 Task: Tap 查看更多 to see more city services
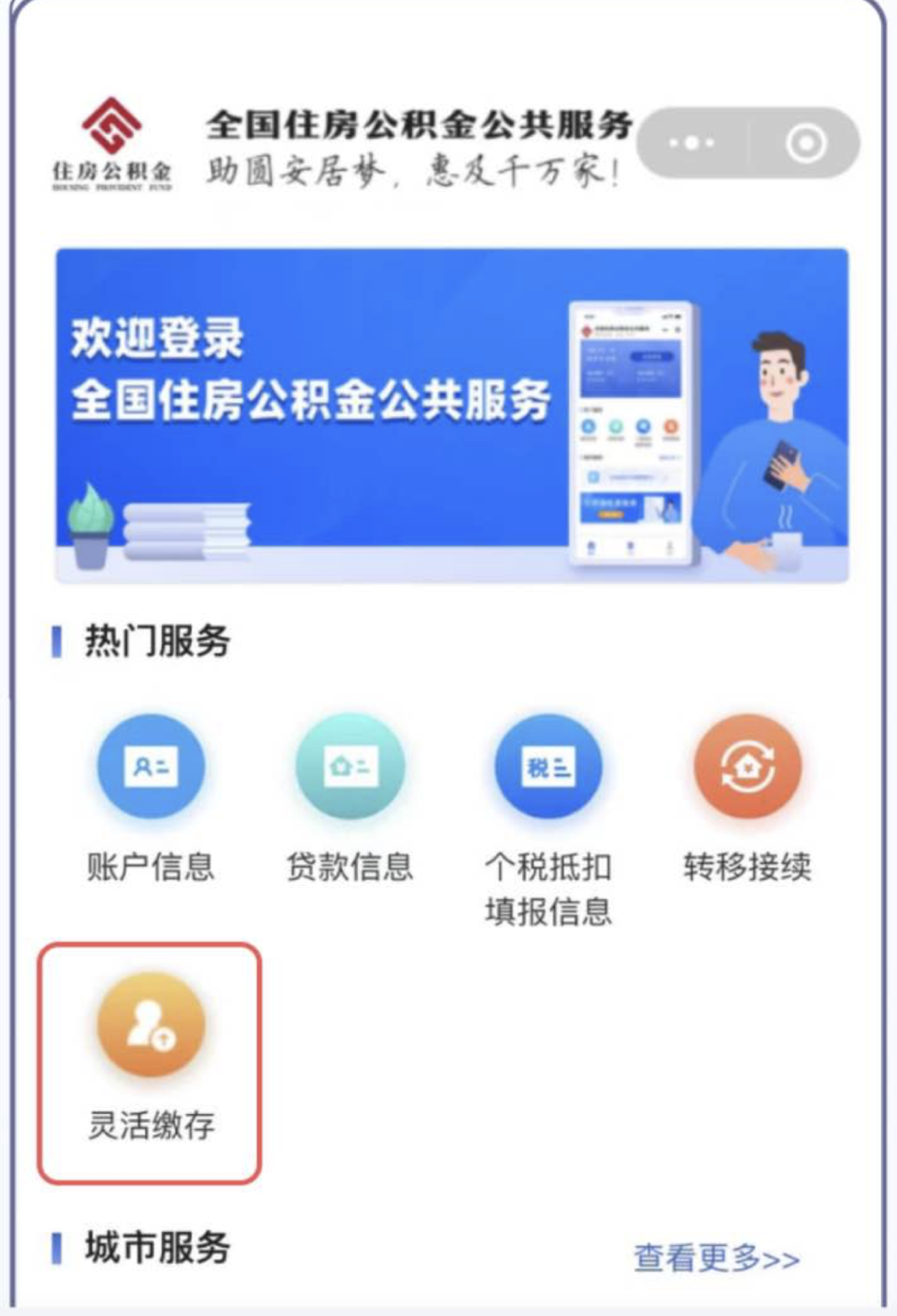point(717,1258)
